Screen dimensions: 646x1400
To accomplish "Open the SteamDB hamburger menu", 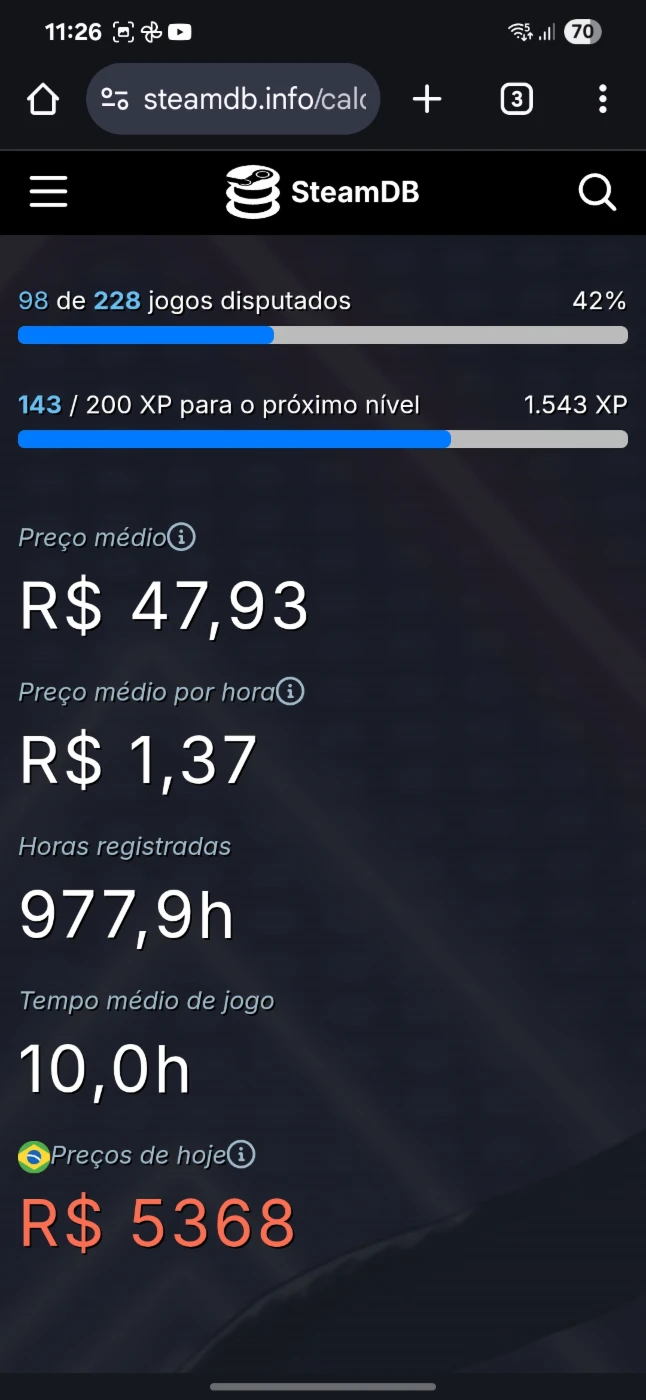I will pyautogui.click(x=48, y=191).
